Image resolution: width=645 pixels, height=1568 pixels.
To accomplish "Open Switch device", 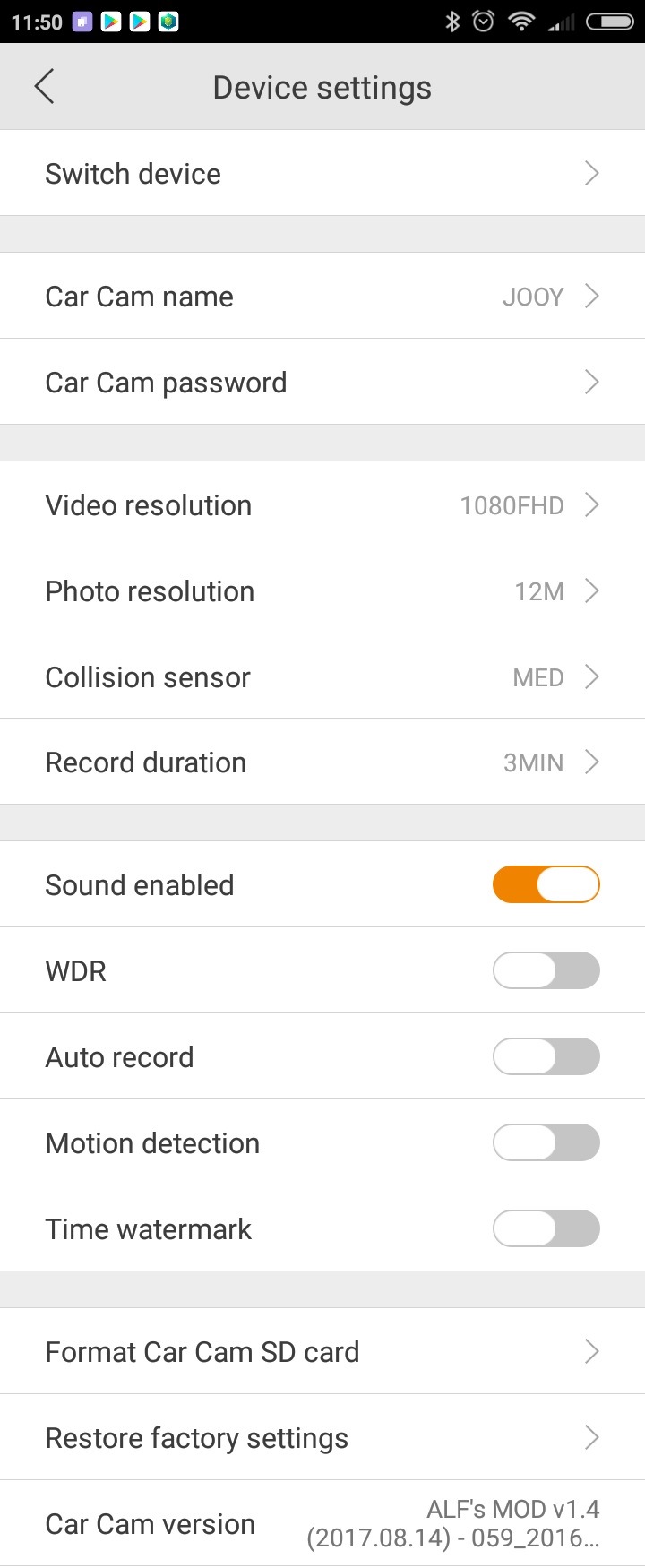I will 322,173.
